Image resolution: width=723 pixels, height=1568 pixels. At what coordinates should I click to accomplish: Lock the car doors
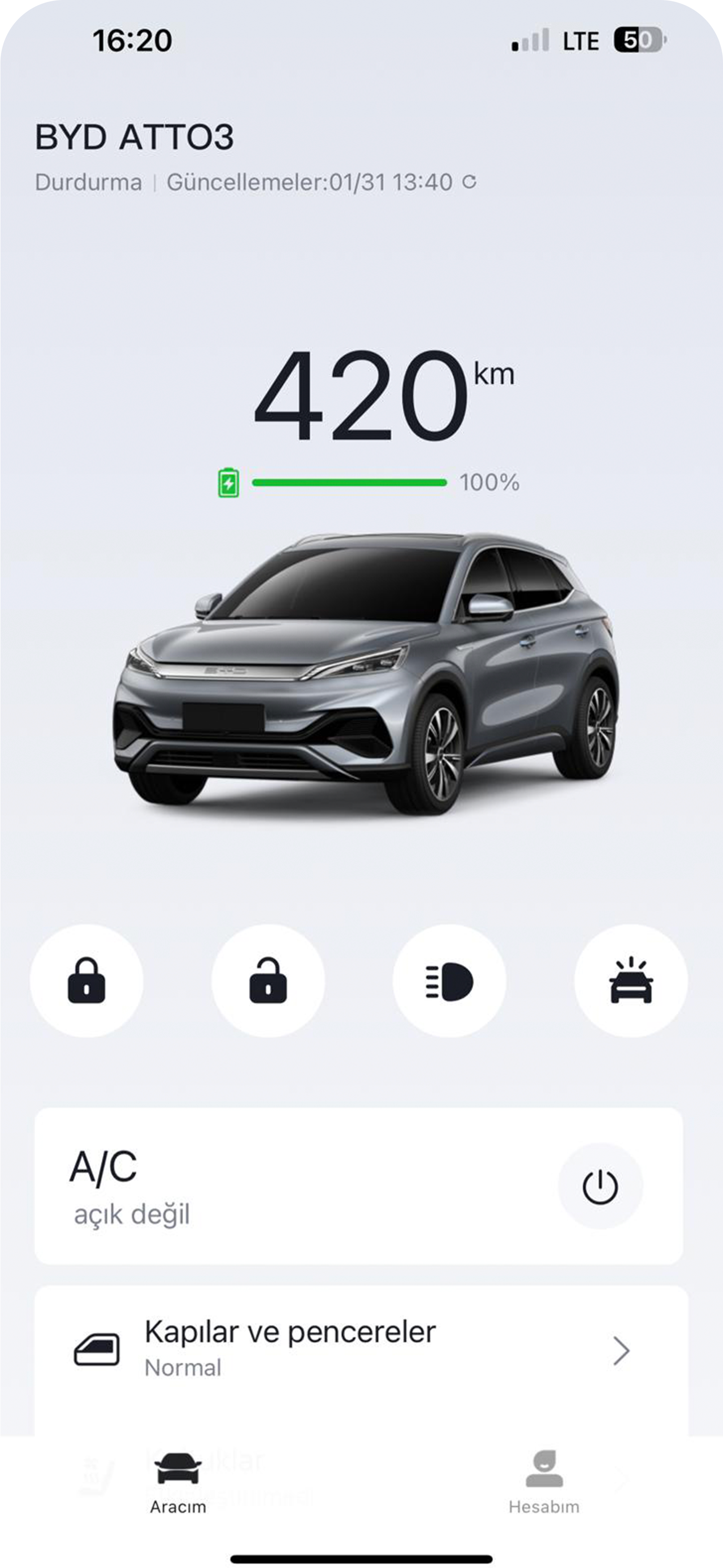[87, 981]
